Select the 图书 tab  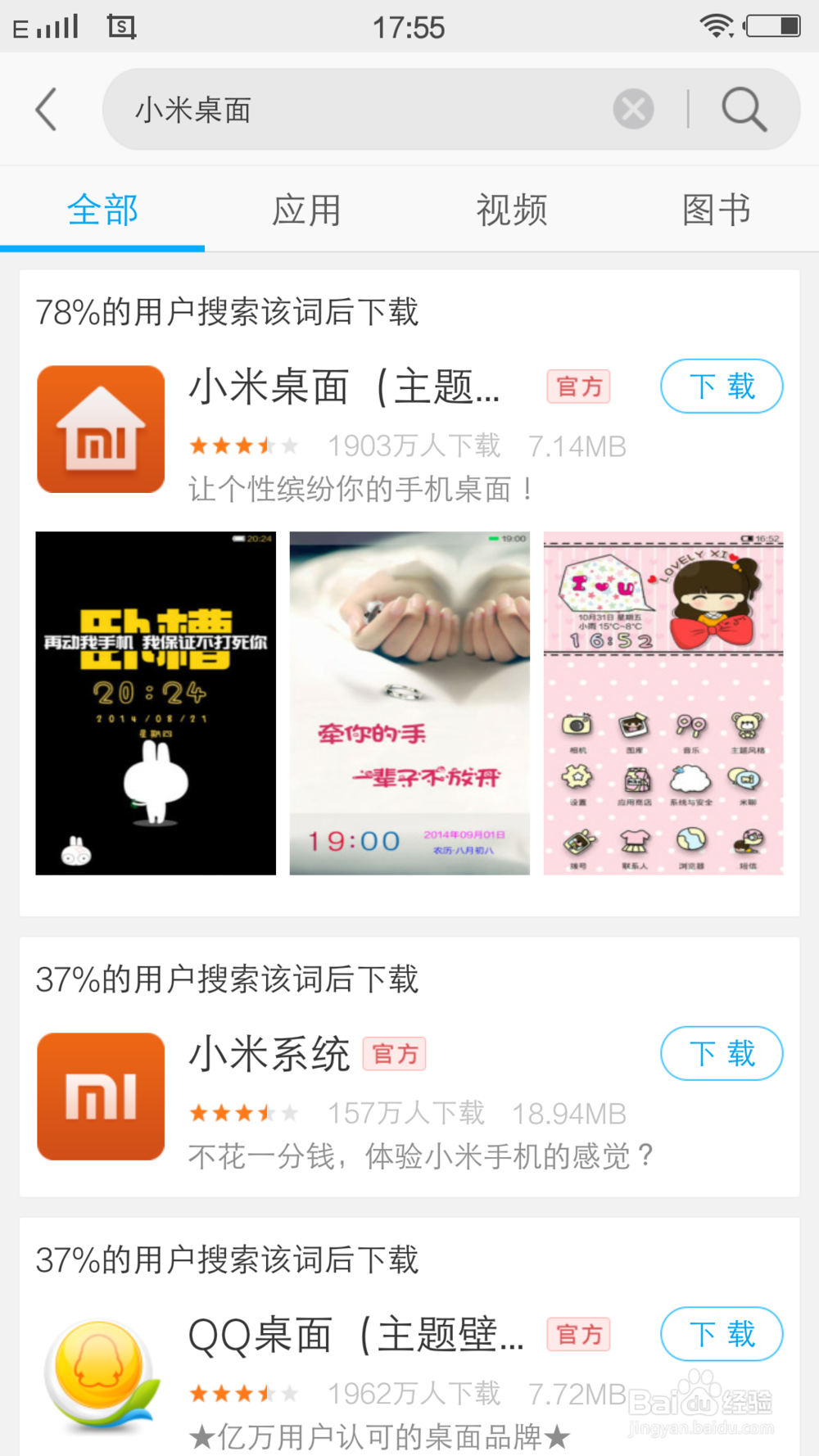(x=715, y=210)
